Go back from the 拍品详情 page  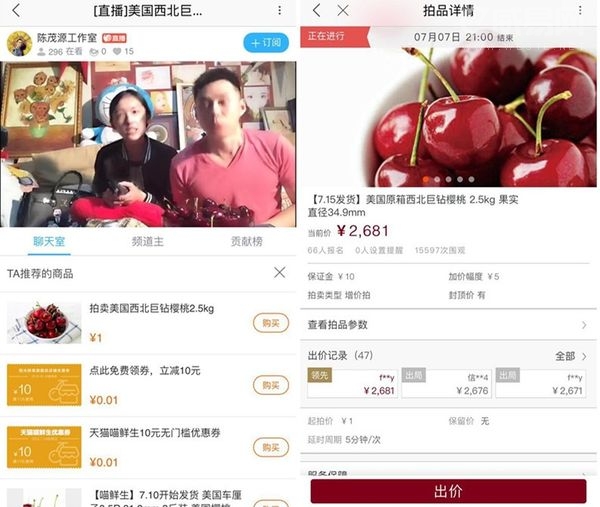tap(317, 11)
